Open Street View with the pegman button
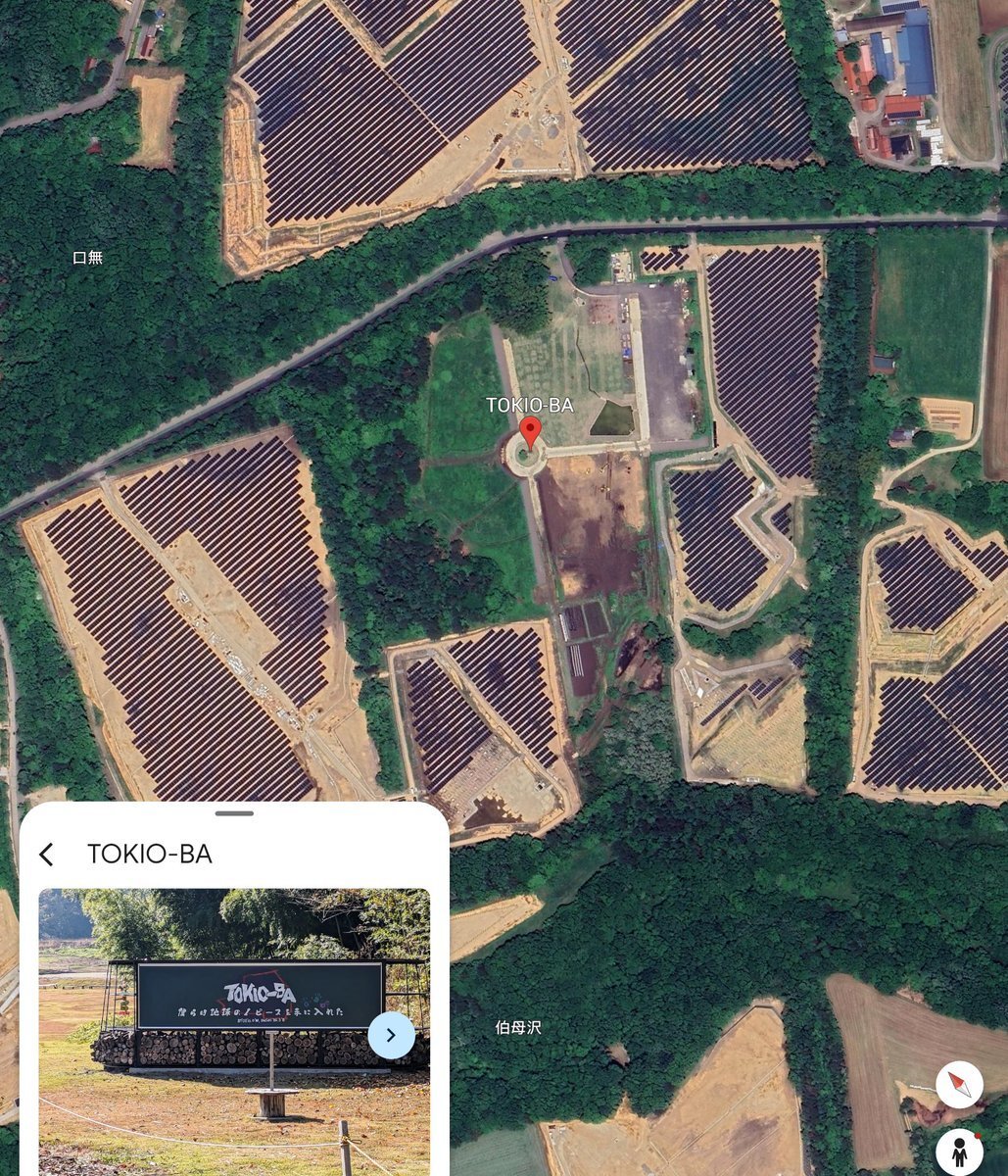1008x1176 pixels. point(959,1151)
